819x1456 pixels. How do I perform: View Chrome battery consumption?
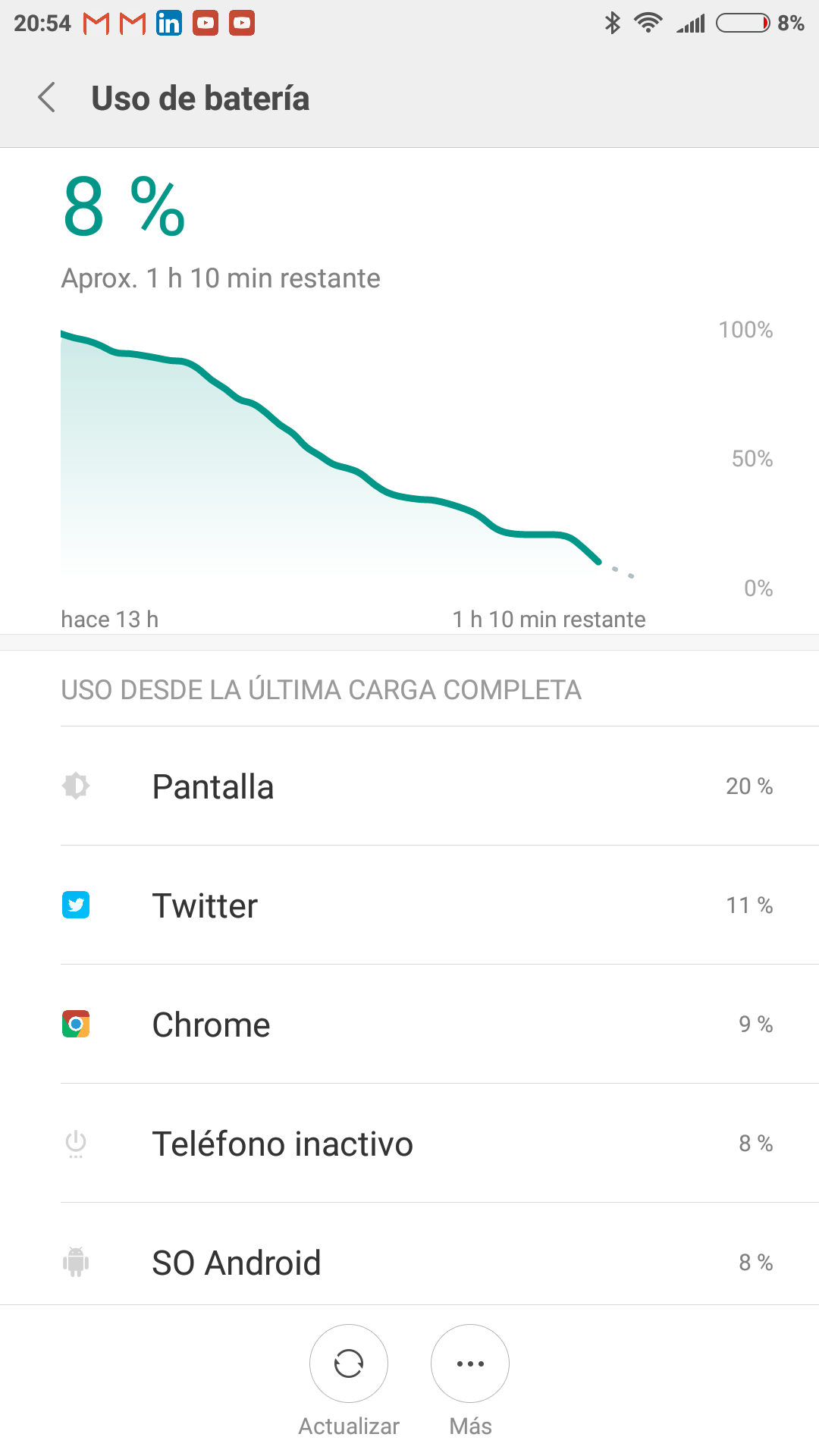coord(409,1025)
